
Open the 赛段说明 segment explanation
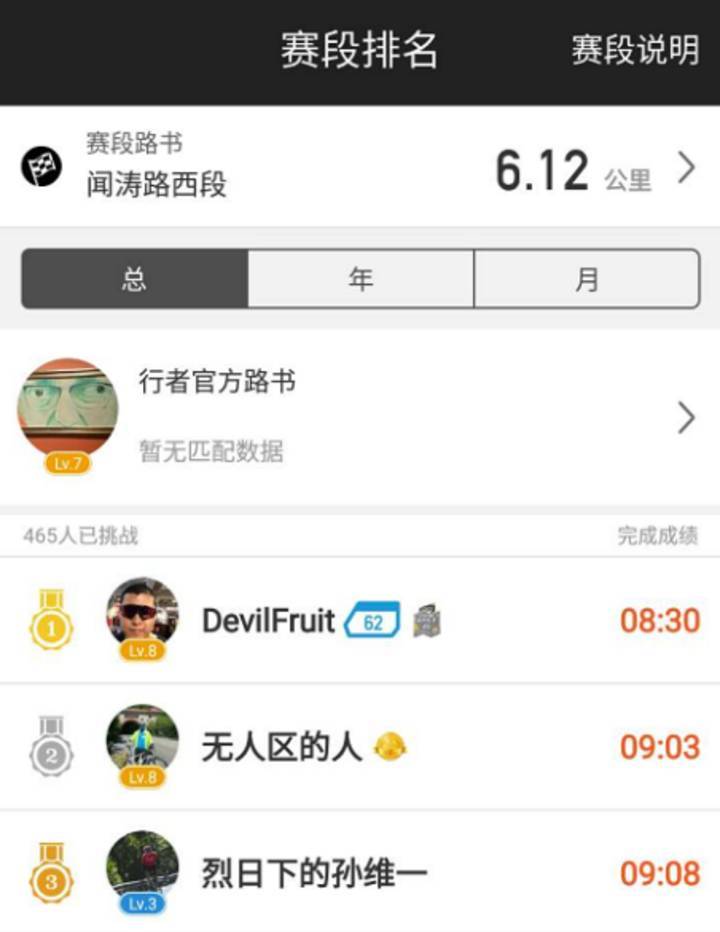click(634, 50)
